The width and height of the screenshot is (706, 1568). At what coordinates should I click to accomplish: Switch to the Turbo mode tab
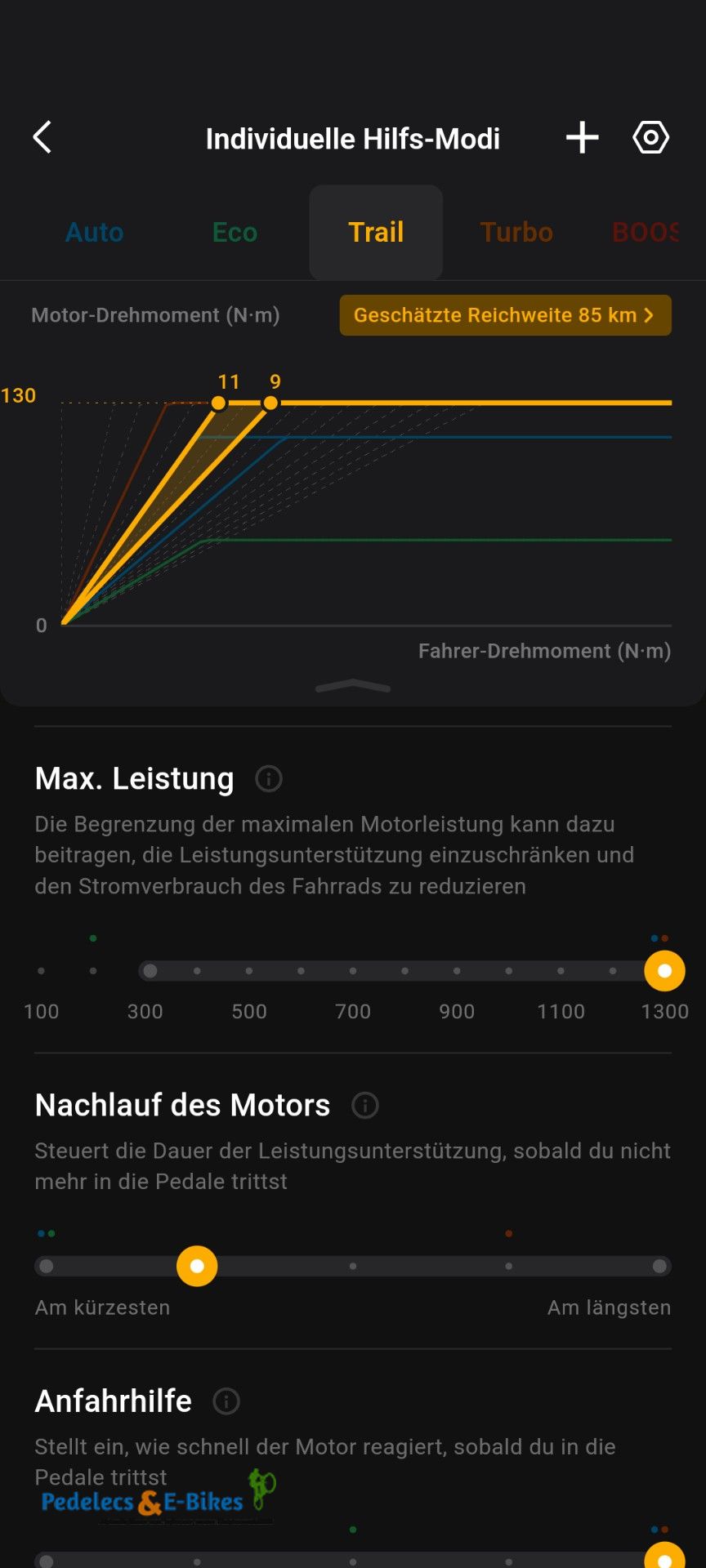[516, 232]
